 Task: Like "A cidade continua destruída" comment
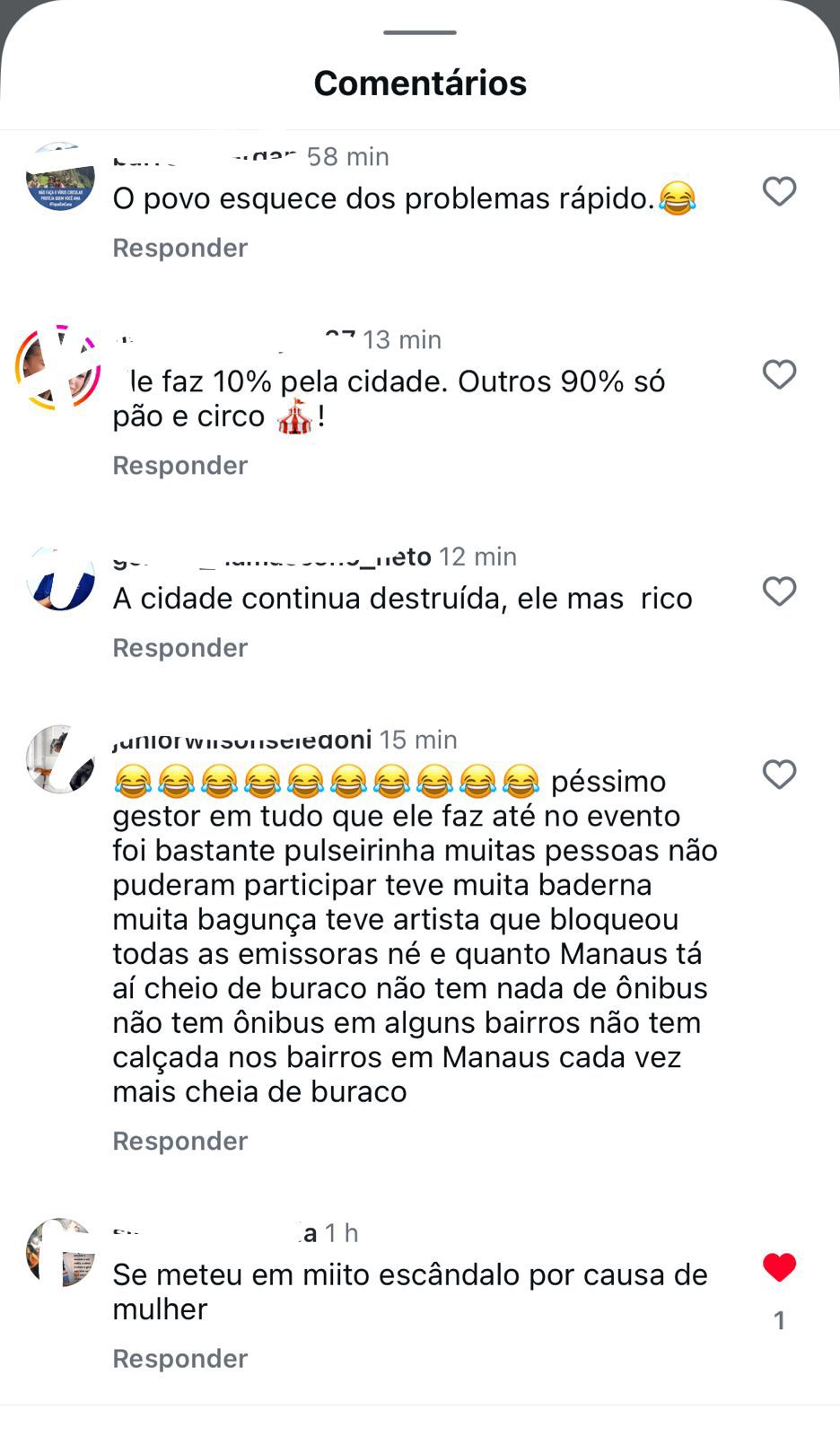click(x=779, y=591)
